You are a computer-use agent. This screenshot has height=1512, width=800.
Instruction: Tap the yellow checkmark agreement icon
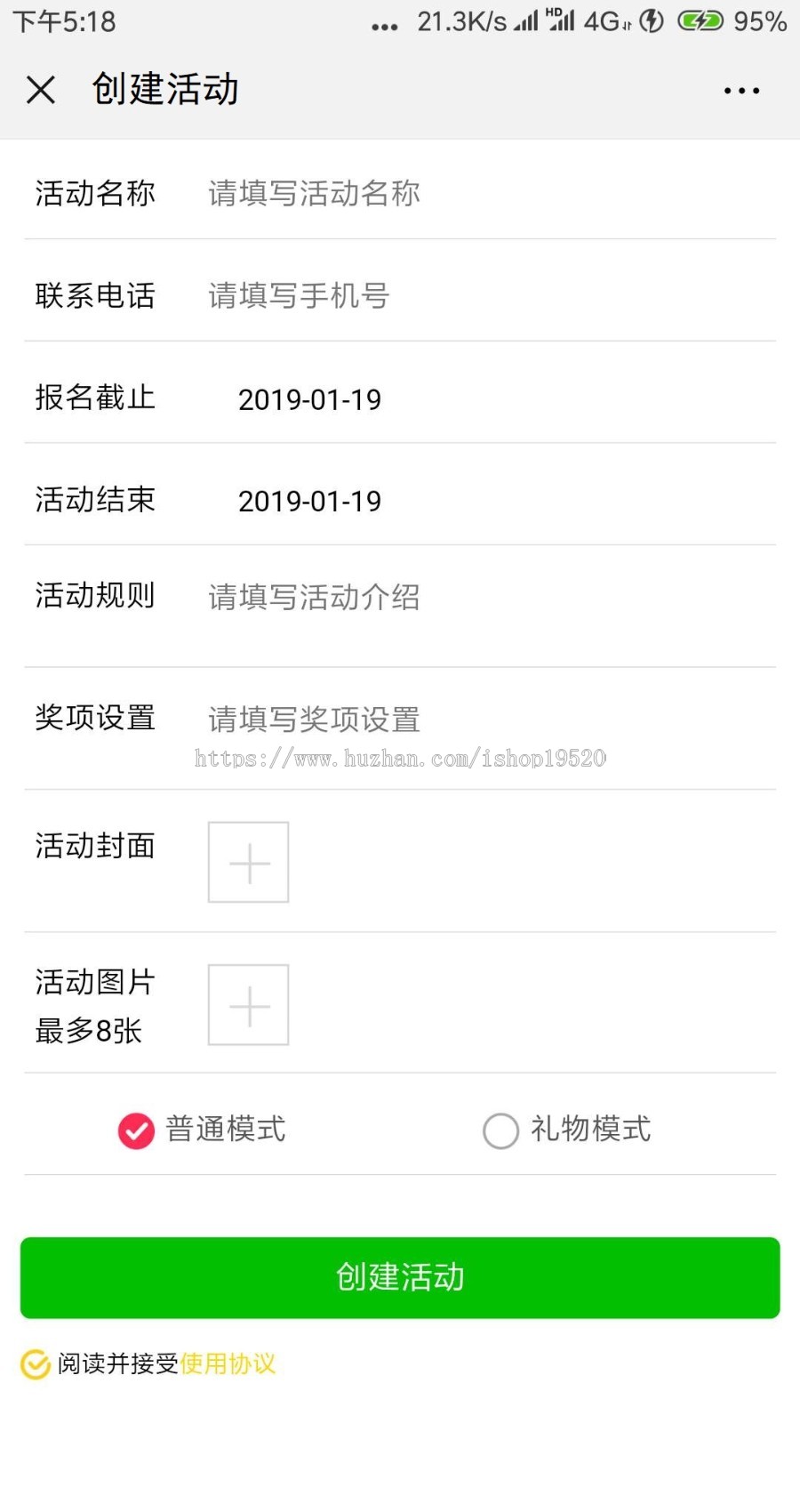click(x=33, y=1363)
